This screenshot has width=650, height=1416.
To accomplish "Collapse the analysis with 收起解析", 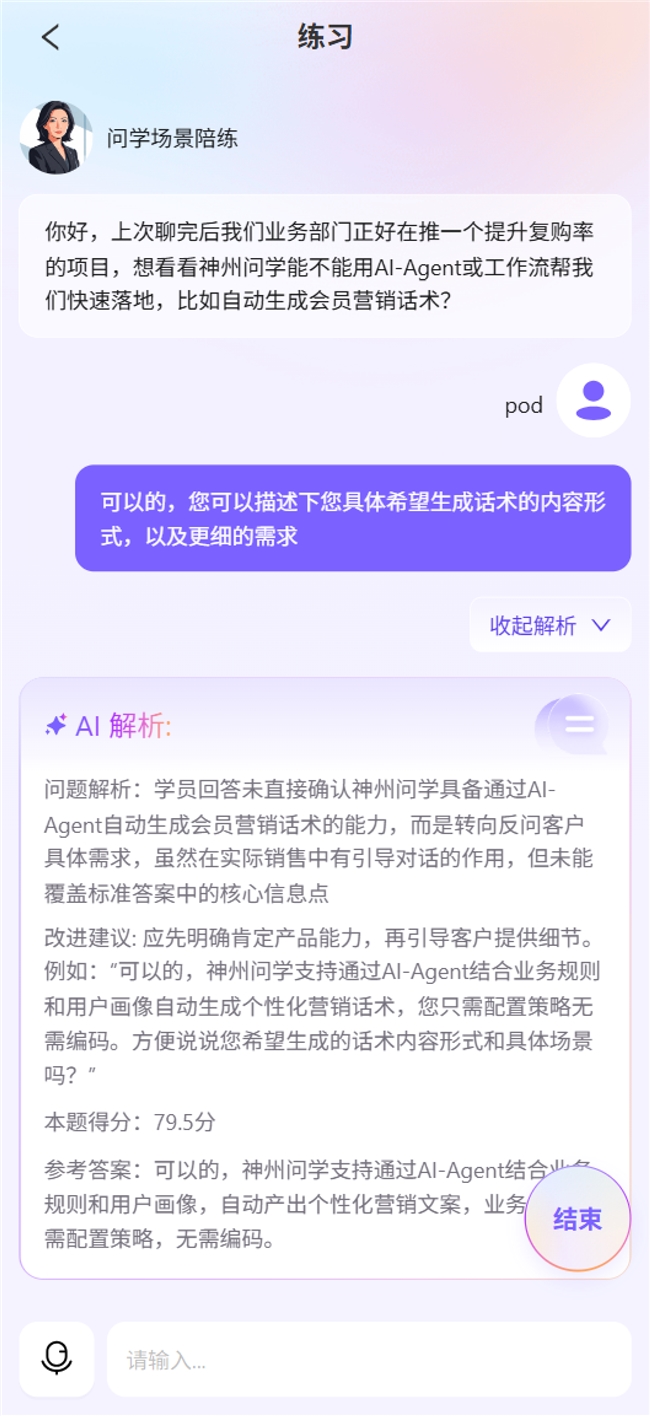I will 550,625.
